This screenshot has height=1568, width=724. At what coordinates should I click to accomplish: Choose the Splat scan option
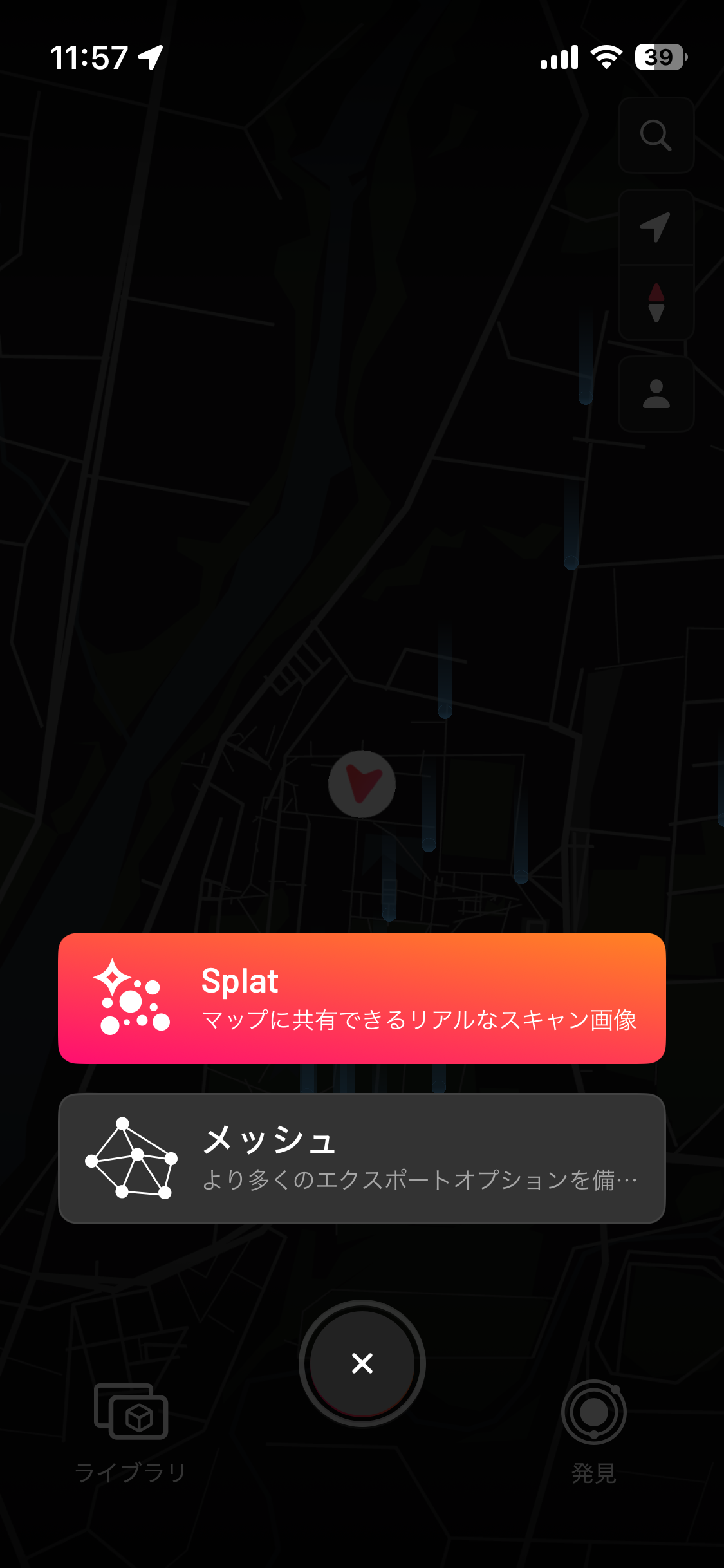tap(362, 998)
